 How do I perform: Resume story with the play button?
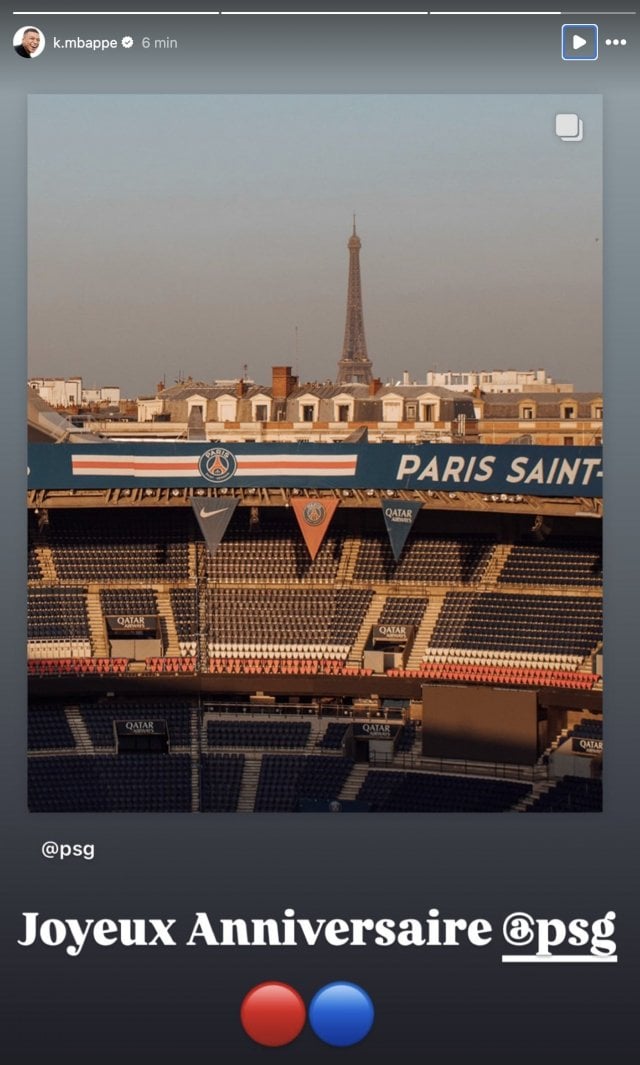point(580,42)
